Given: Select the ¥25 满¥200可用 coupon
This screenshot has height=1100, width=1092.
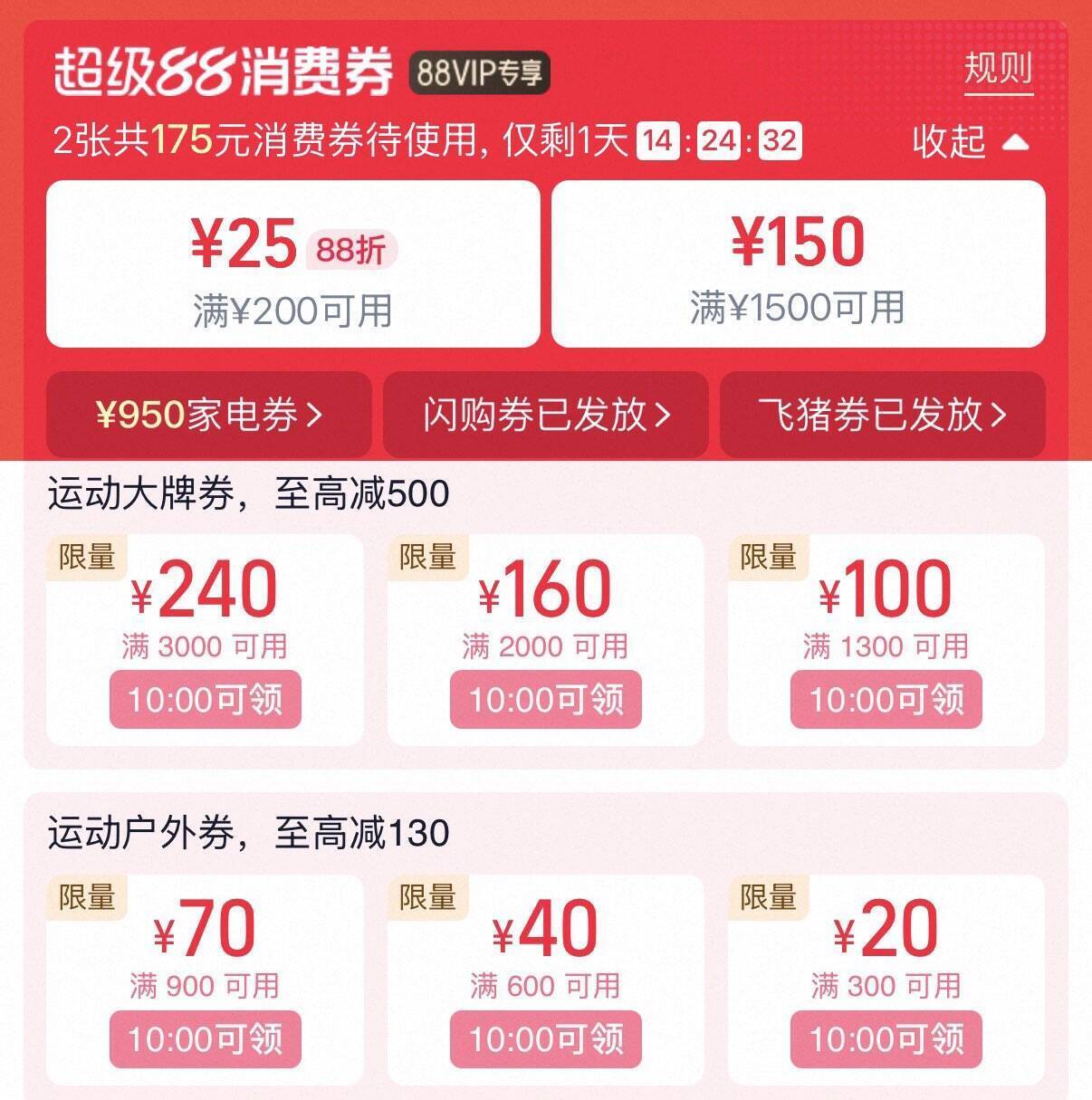Looking at the screenshot, I should coord(292,263).
